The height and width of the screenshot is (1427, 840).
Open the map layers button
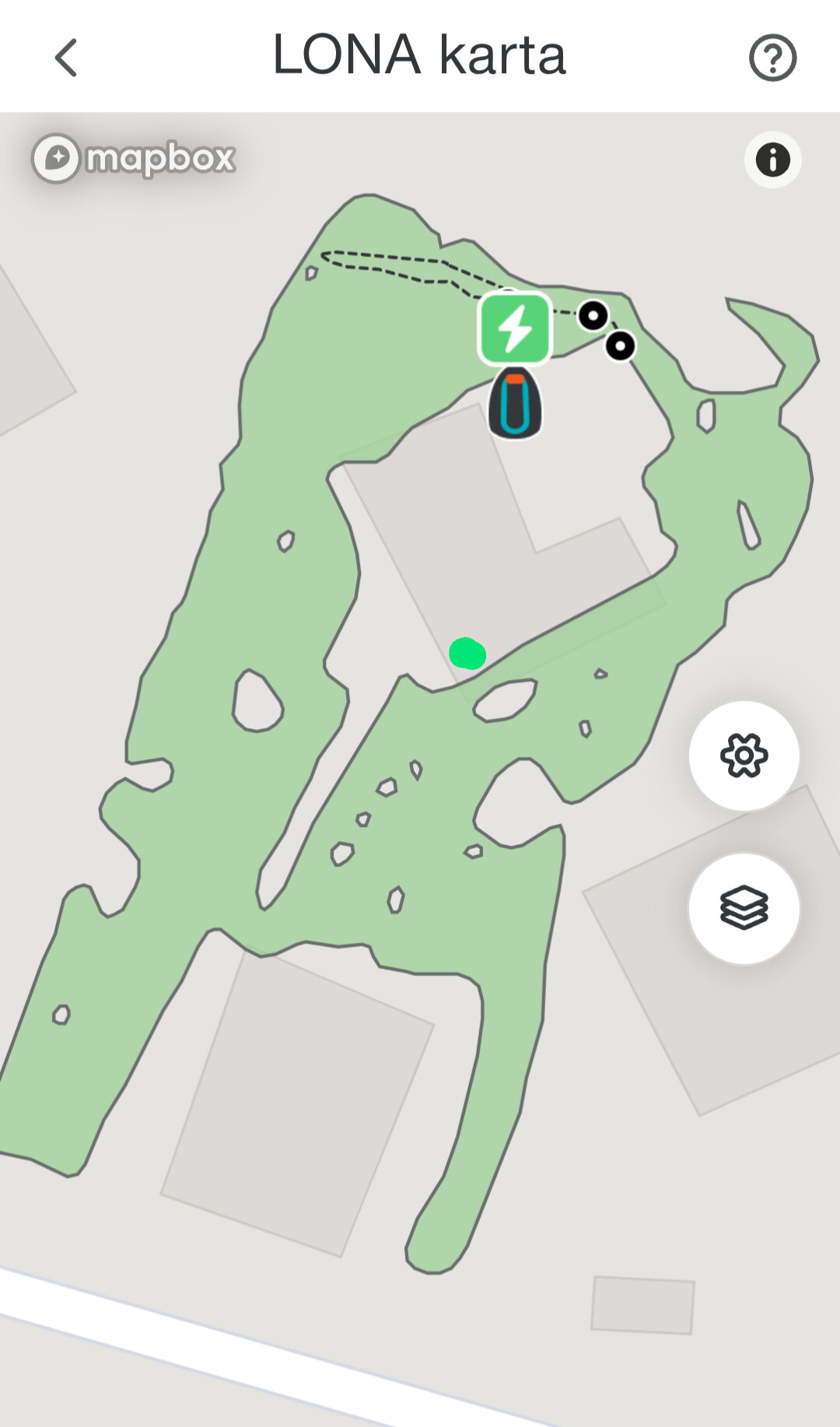click(744, 908)
